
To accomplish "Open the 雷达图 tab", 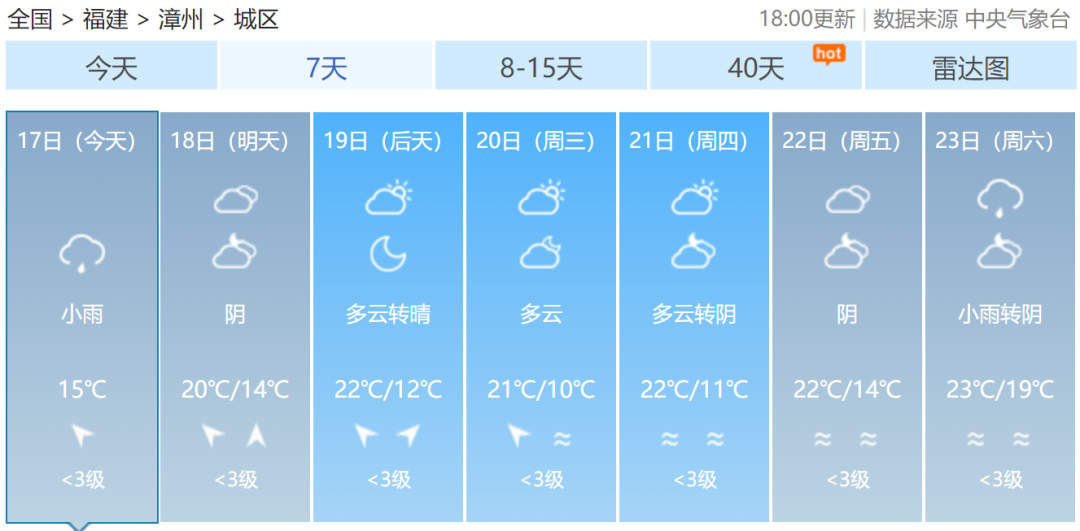I will (x=970, y=68).
